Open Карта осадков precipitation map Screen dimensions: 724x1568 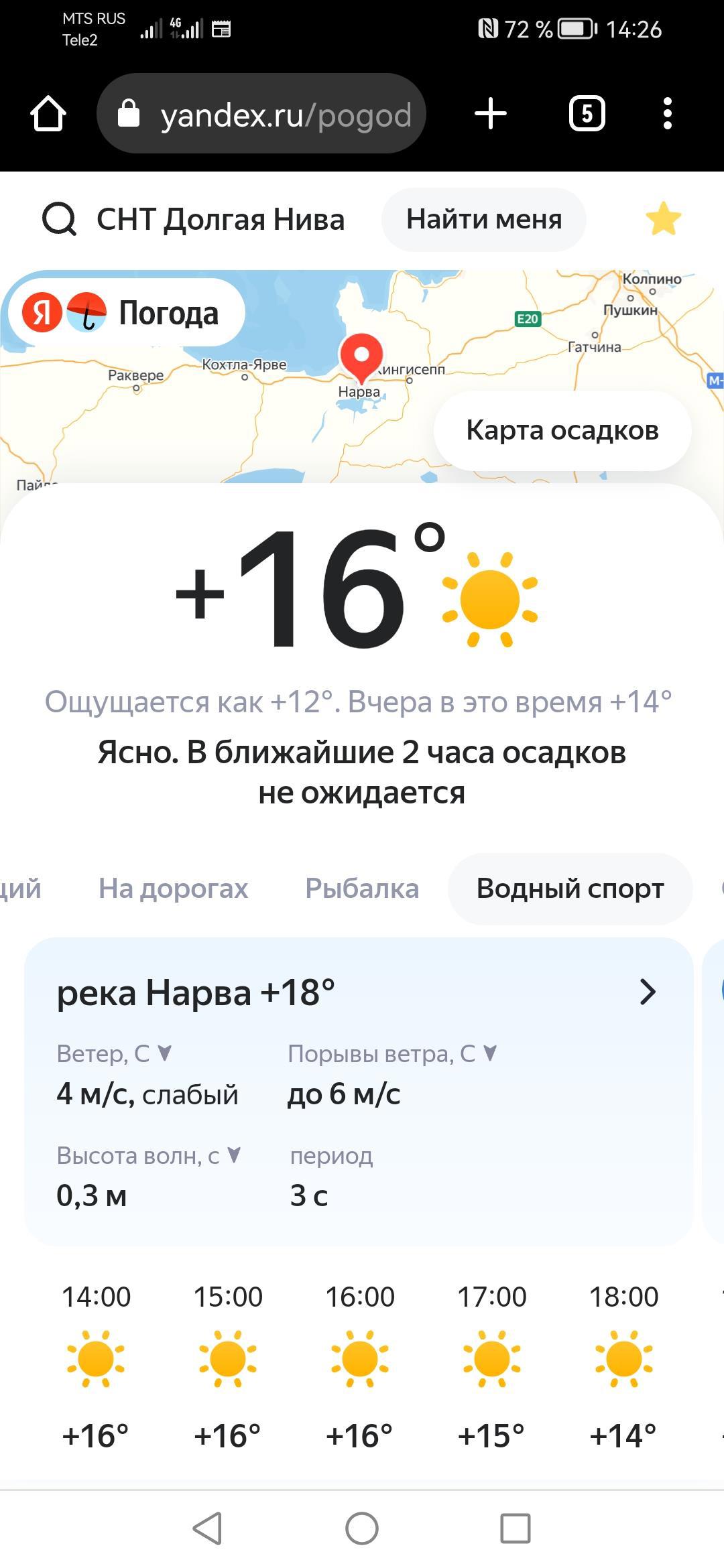562,430
